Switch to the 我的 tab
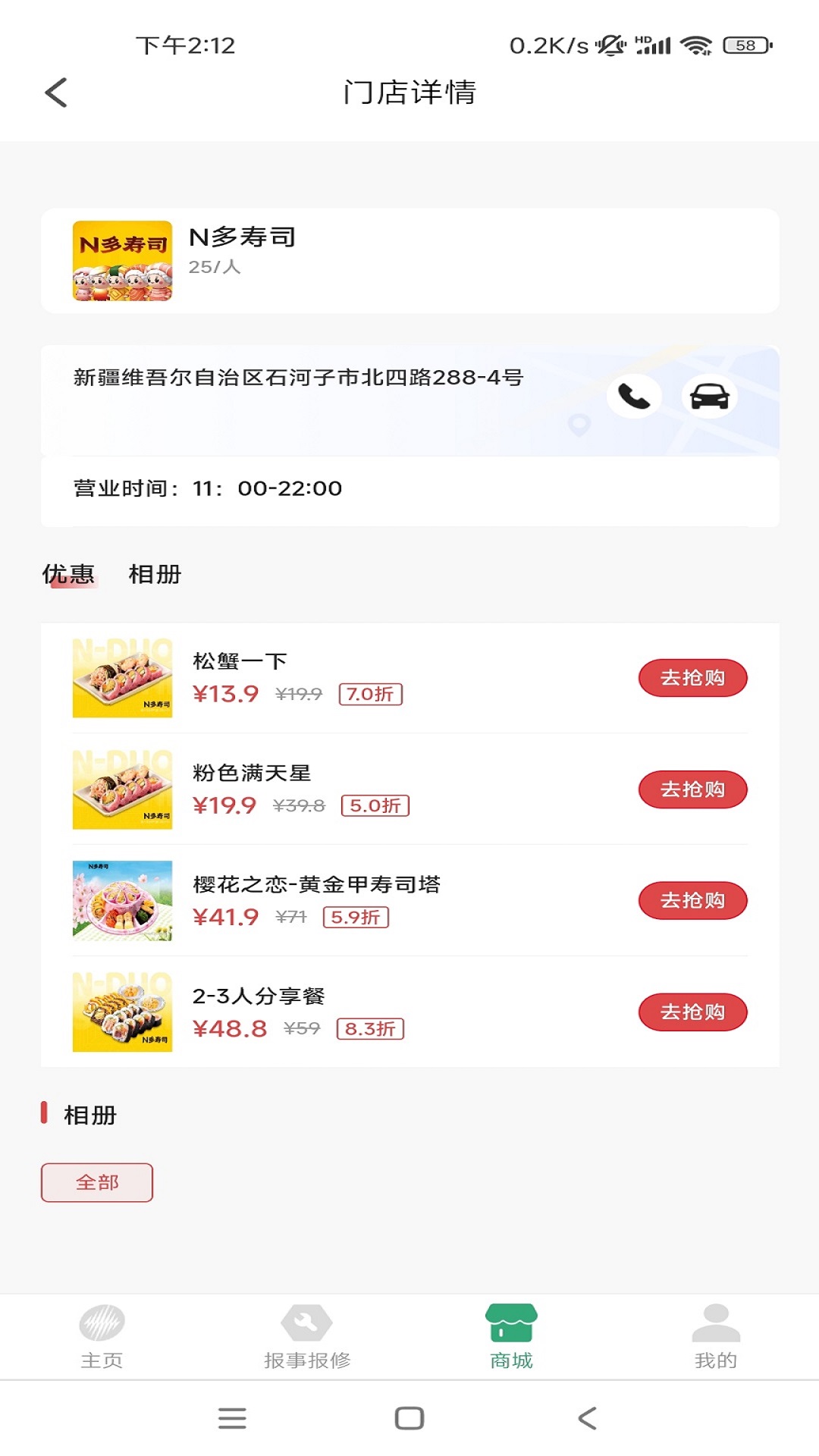Viewport: 819px width, 1456px height. 716,1336
